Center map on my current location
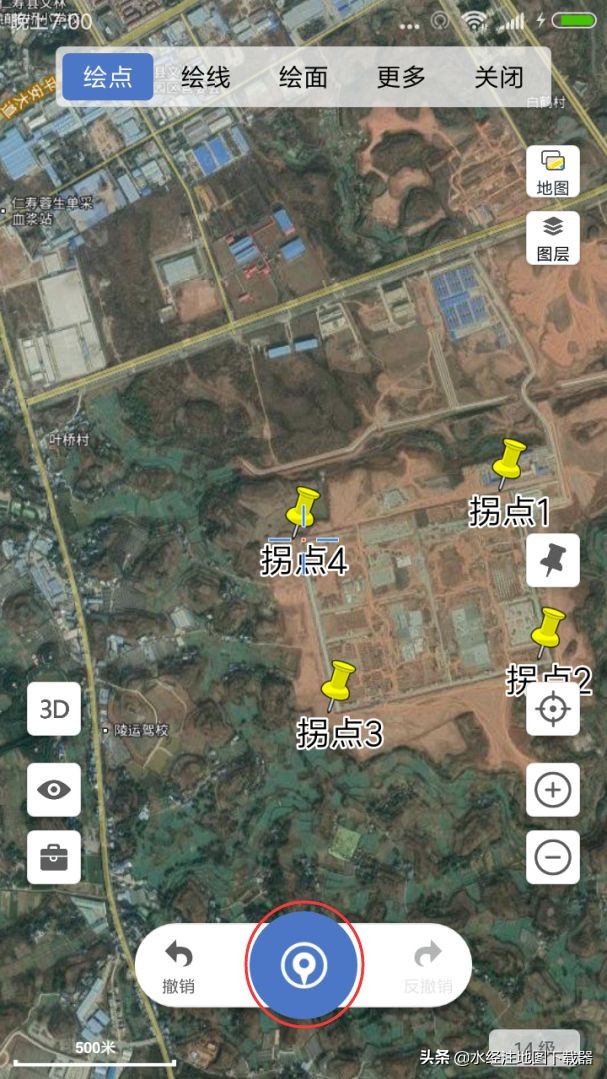Viewport: 607px width, 1079px height. 553,709
